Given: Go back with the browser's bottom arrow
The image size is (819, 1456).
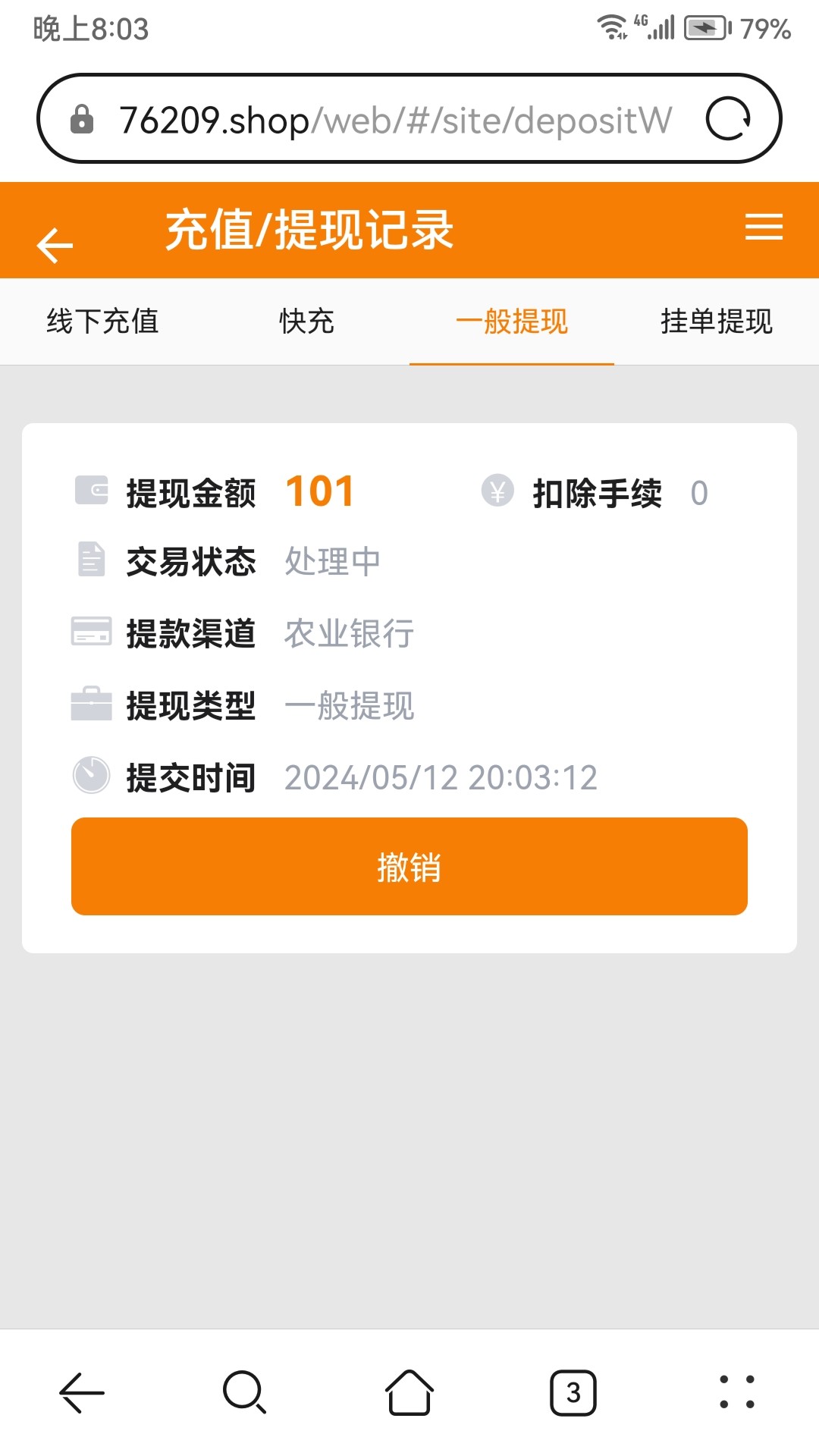Looking at the screenshot, I should 82,1392.
